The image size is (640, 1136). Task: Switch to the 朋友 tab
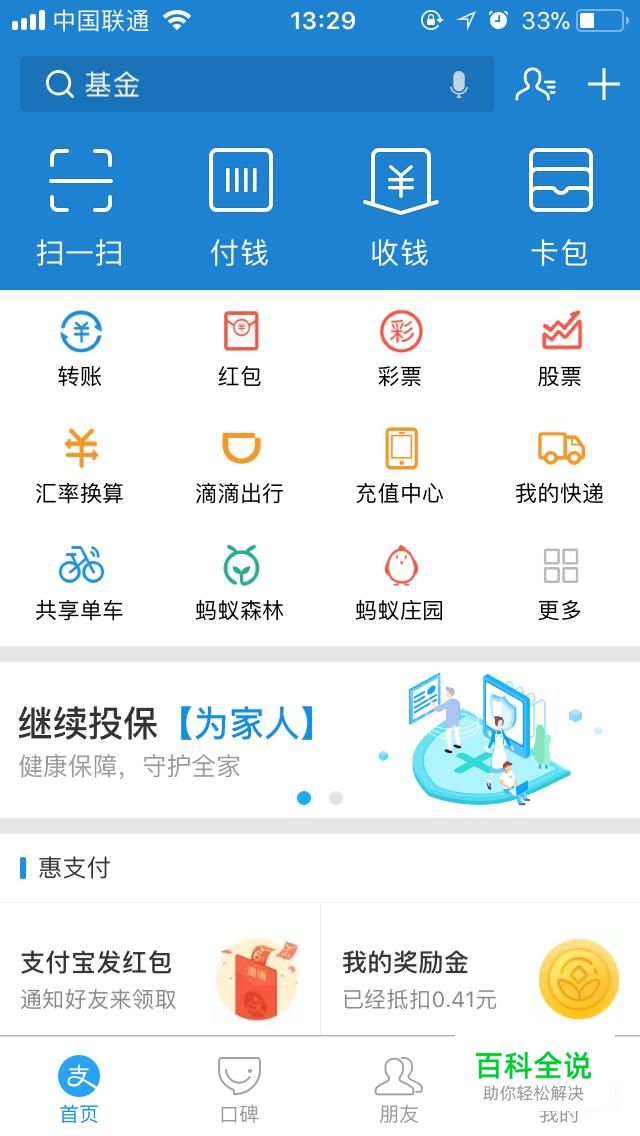click(x=398, y=1088)
